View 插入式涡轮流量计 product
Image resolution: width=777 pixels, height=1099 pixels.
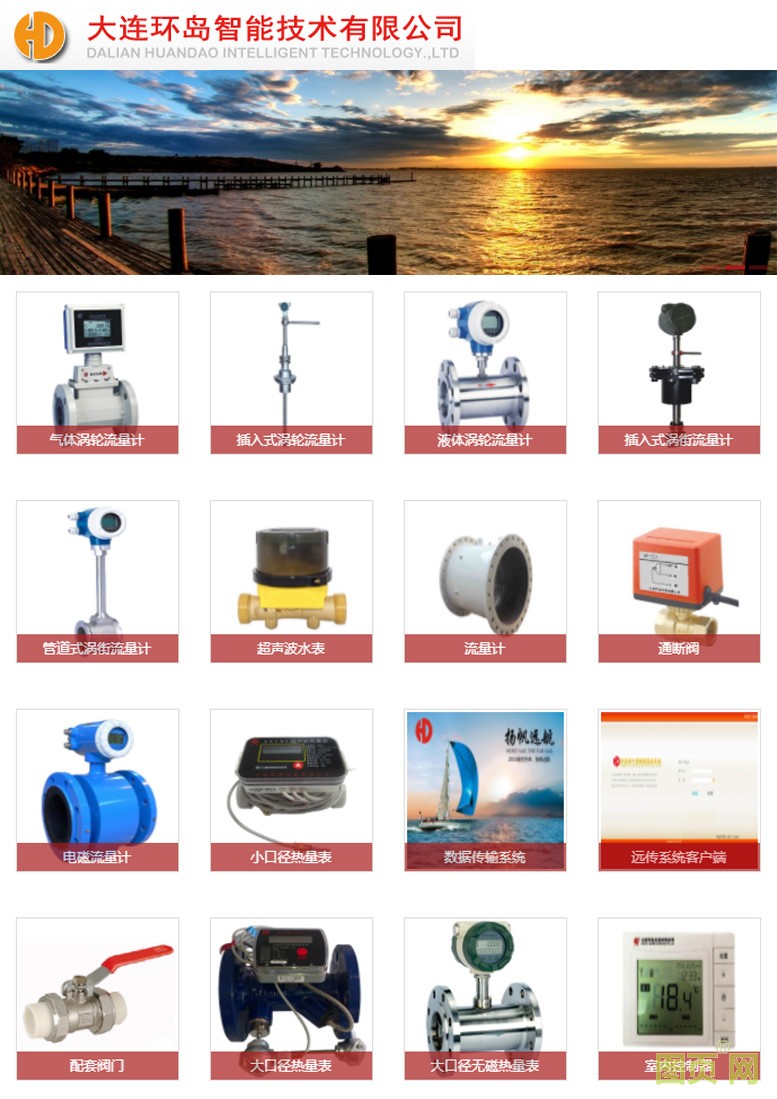(291, 372)
